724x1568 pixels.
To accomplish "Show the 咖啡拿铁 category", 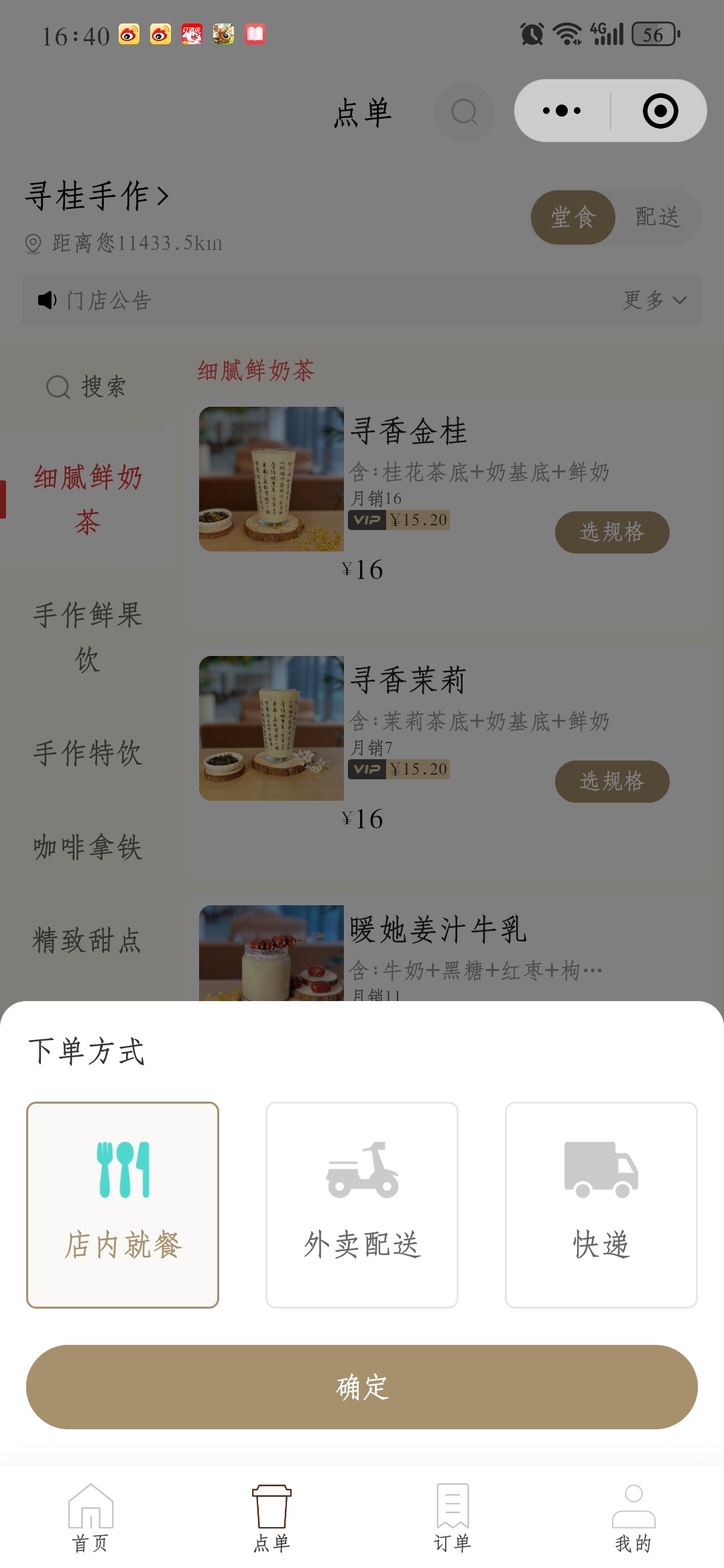I will tap(87, 847).
